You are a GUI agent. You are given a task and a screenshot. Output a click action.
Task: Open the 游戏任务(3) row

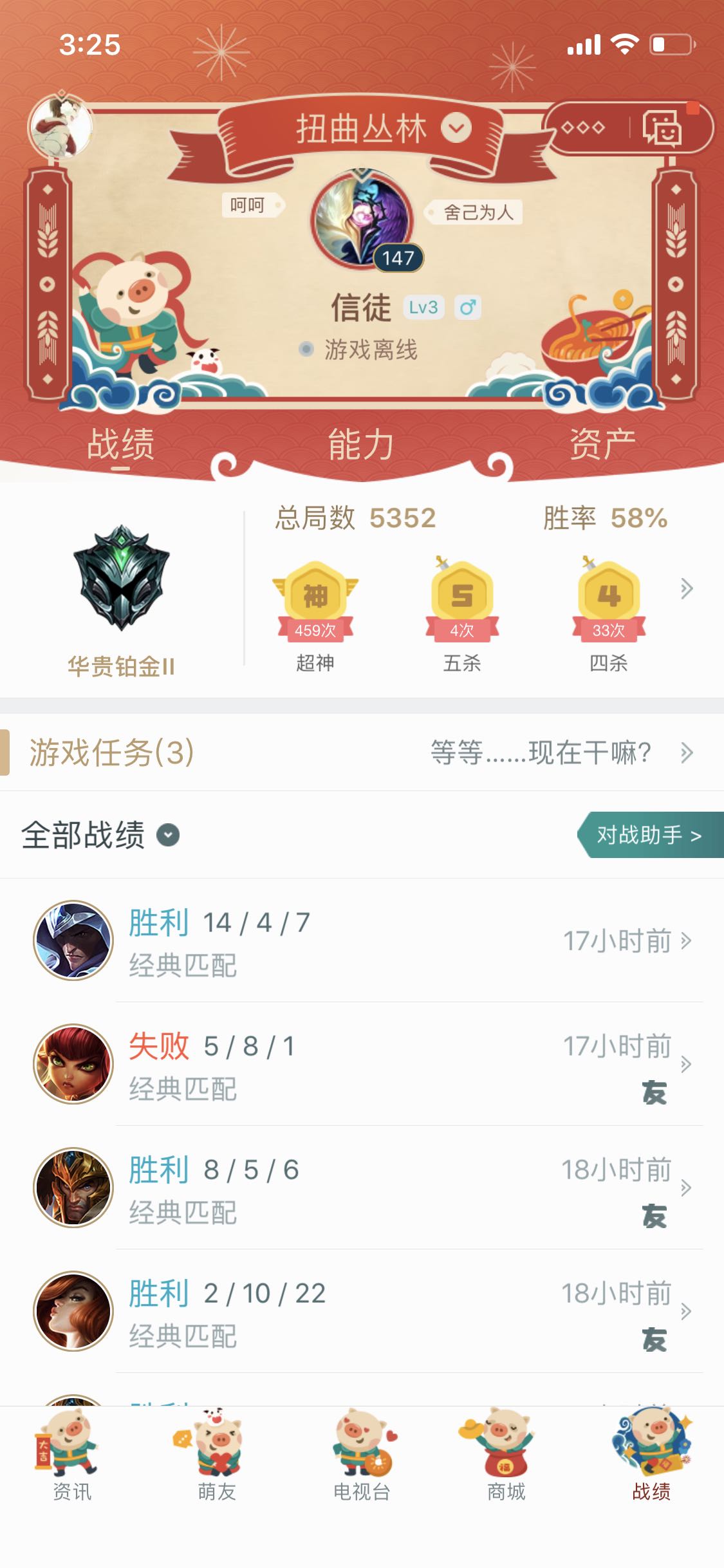[362, 752]
